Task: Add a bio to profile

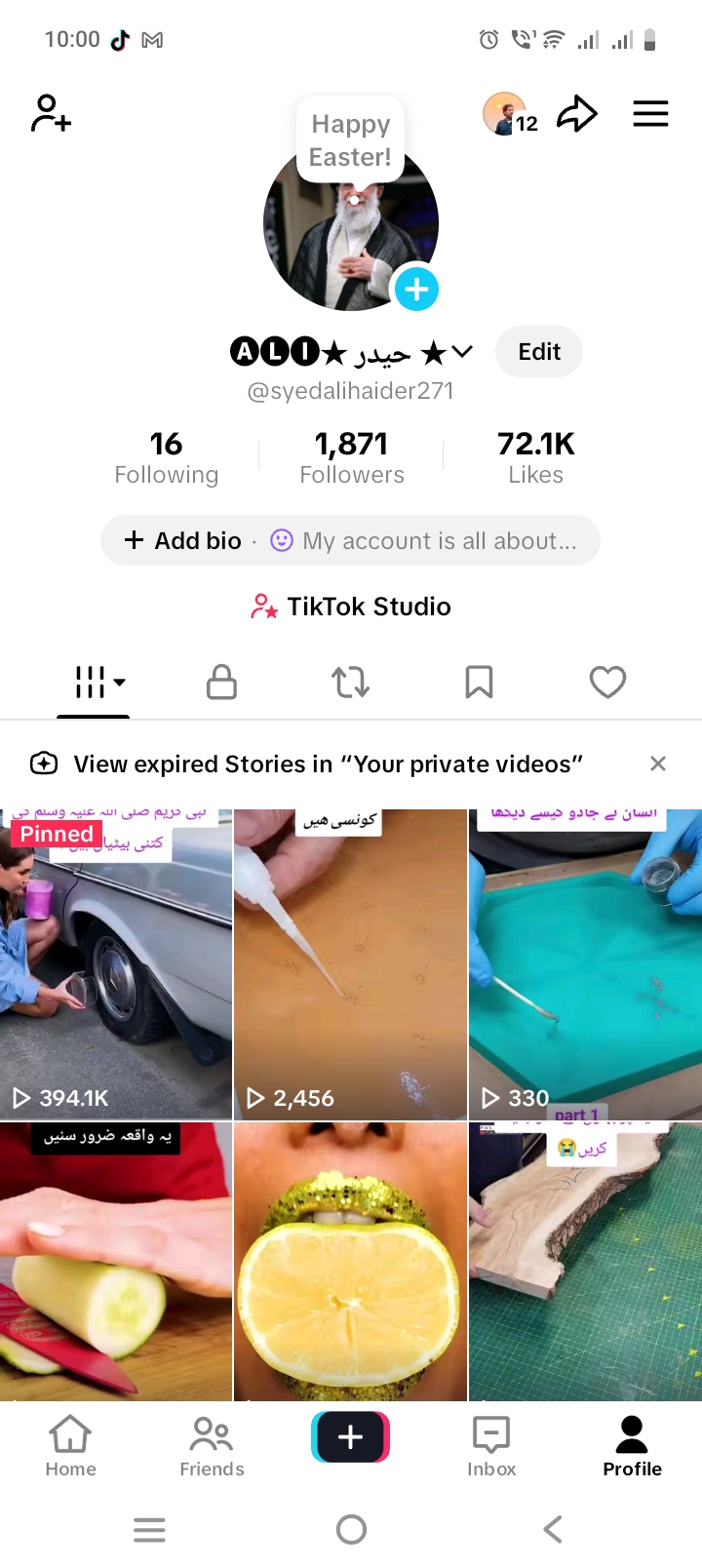Action: click(184, 540)
